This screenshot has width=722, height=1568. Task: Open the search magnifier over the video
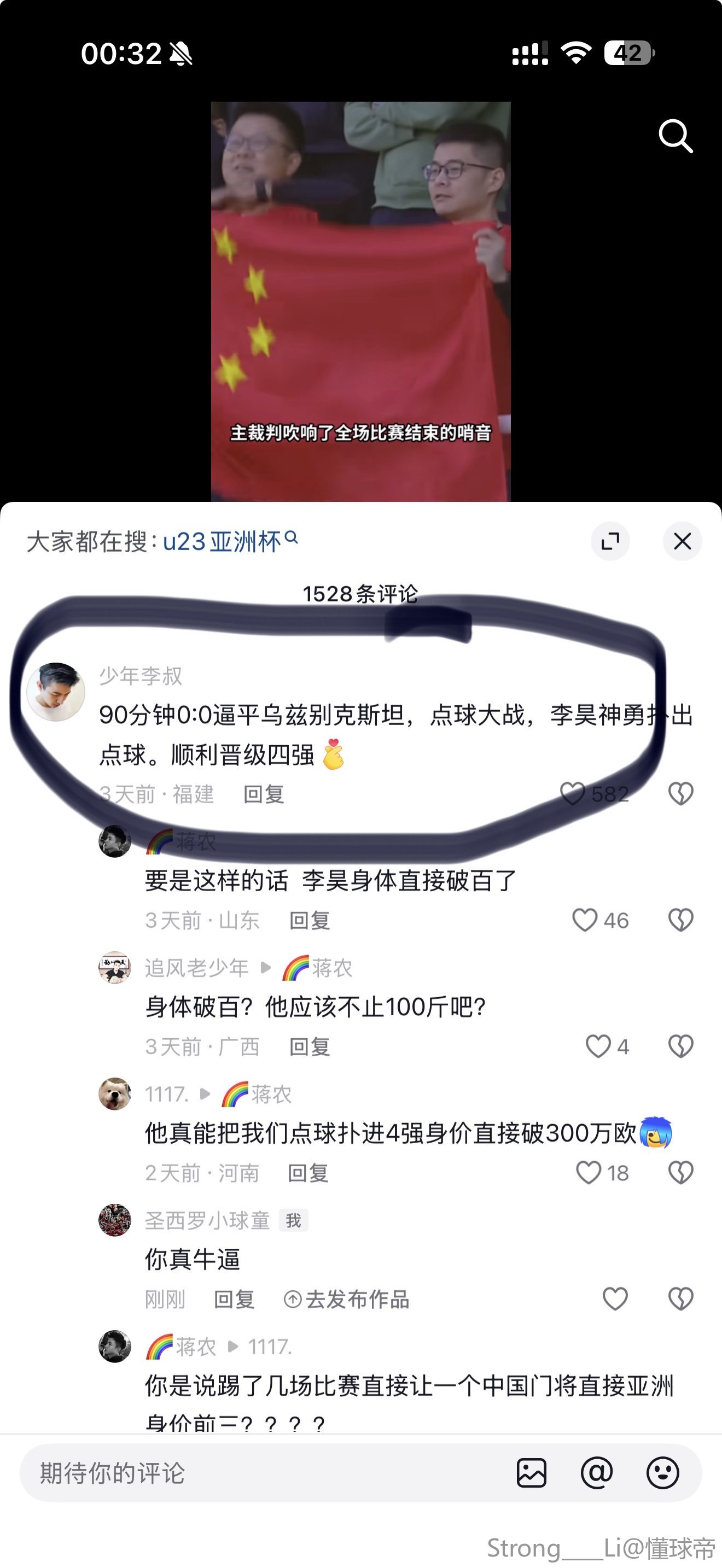coord(675,136)
